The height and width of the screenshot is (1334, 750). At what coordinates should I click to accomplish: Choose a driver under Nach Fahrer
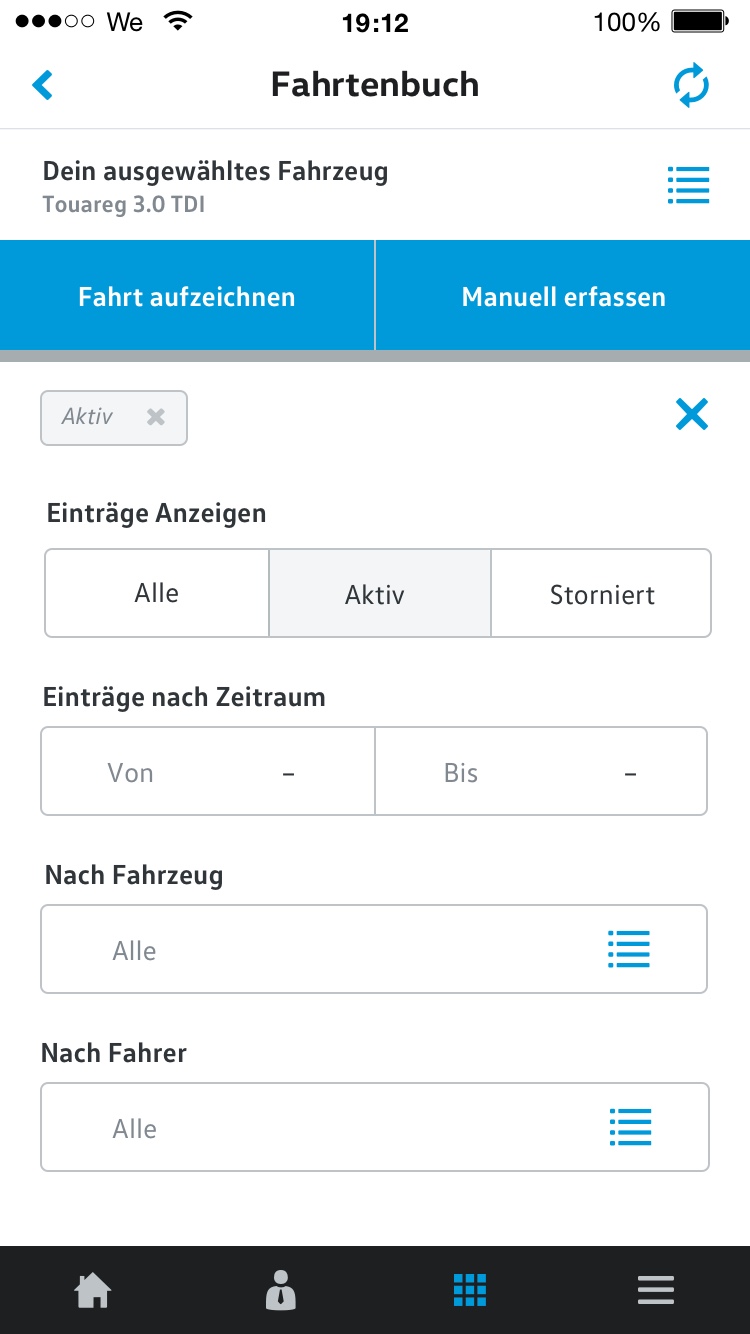click(x=374, y=1127)
